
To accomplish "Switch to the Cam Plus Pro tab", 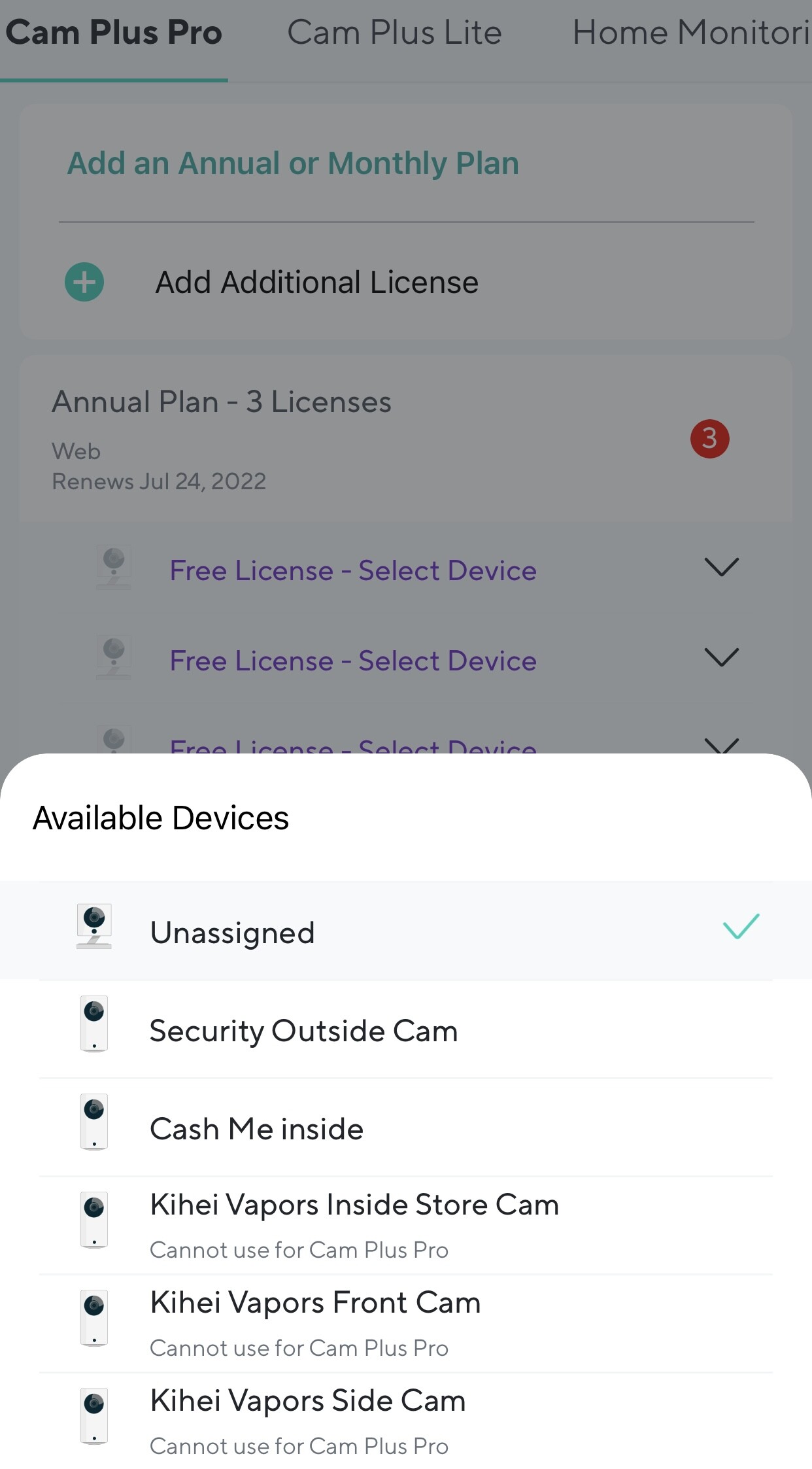I will pyautogui.click(x=114, y=33).
